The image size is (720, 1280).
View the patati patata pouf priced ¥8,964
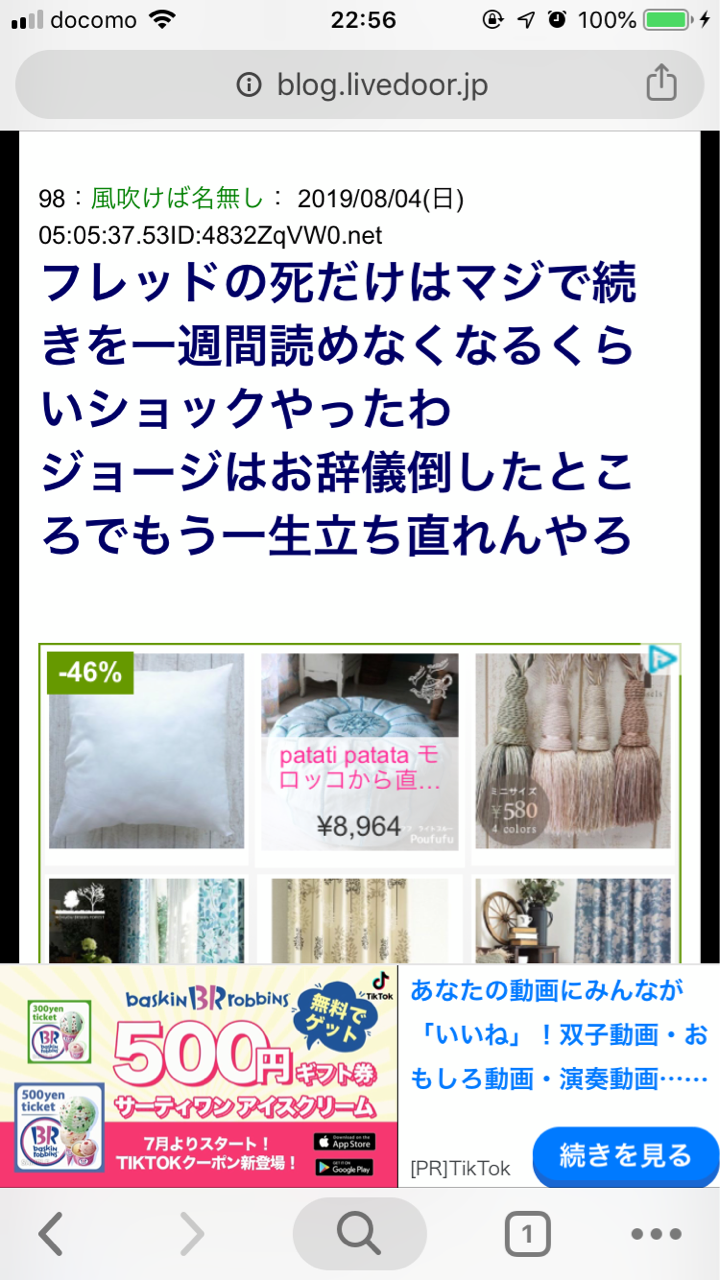click(360, 752)
